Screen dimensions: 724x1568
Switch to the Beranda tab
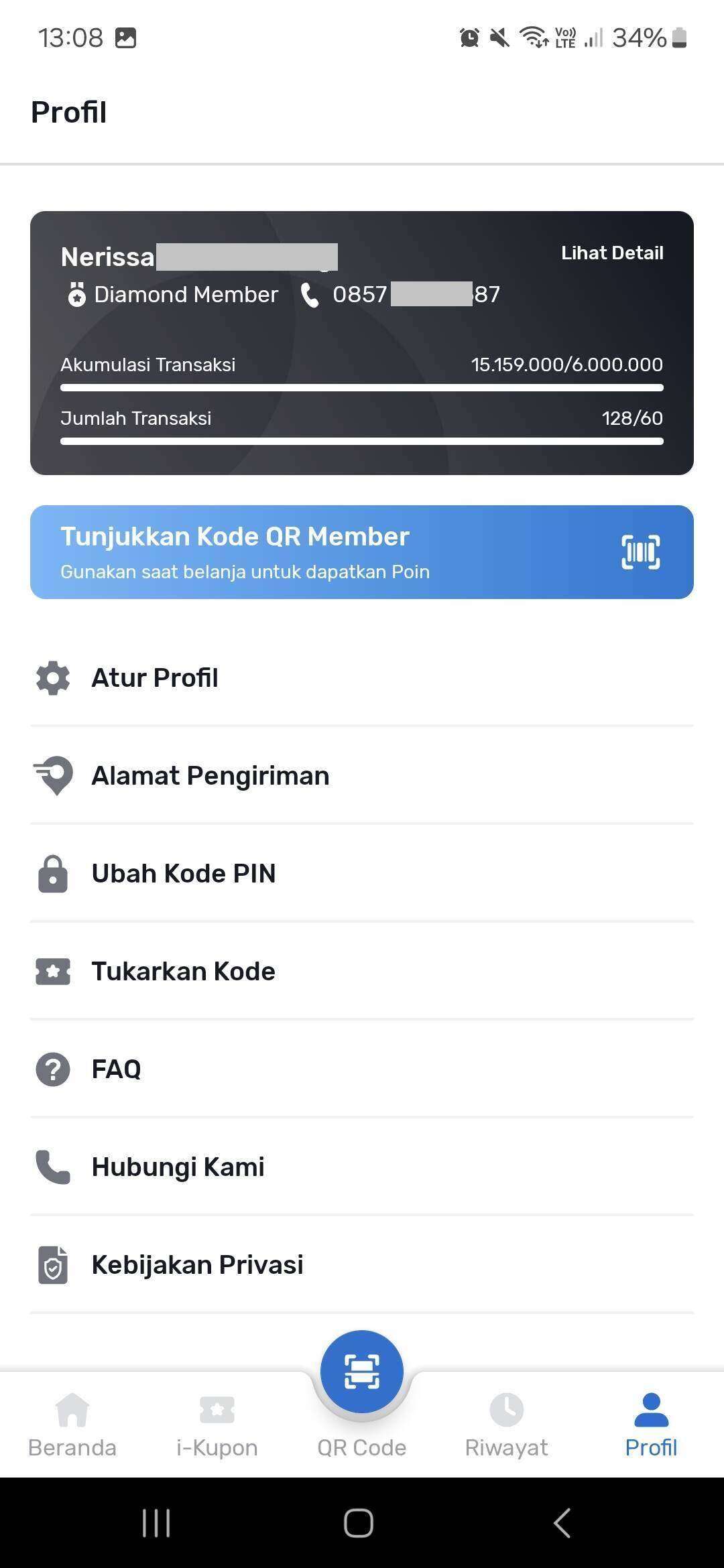tap(72, 1425)
